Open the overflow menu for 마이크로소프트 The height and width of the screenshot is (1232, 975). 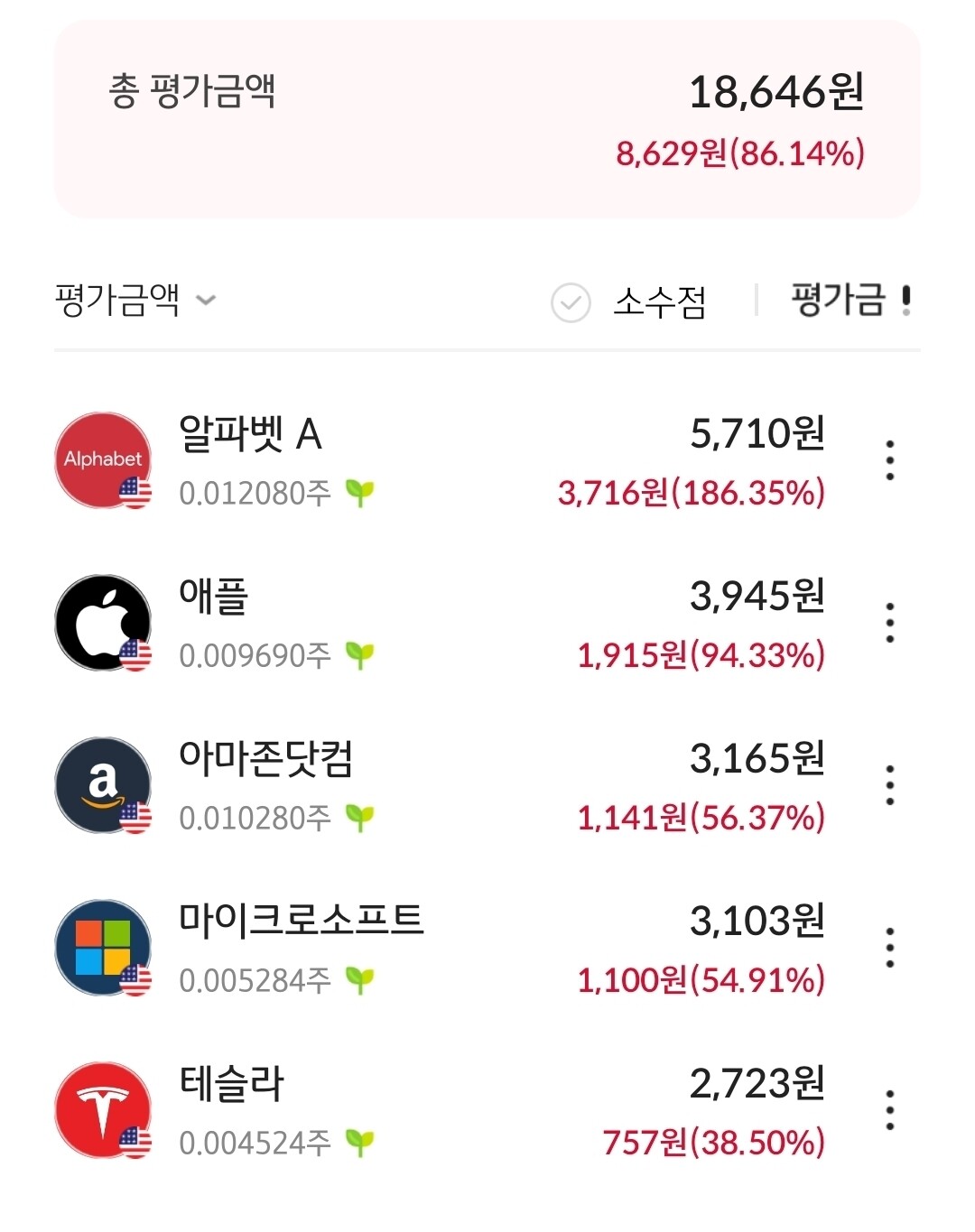tap(890, 948)
